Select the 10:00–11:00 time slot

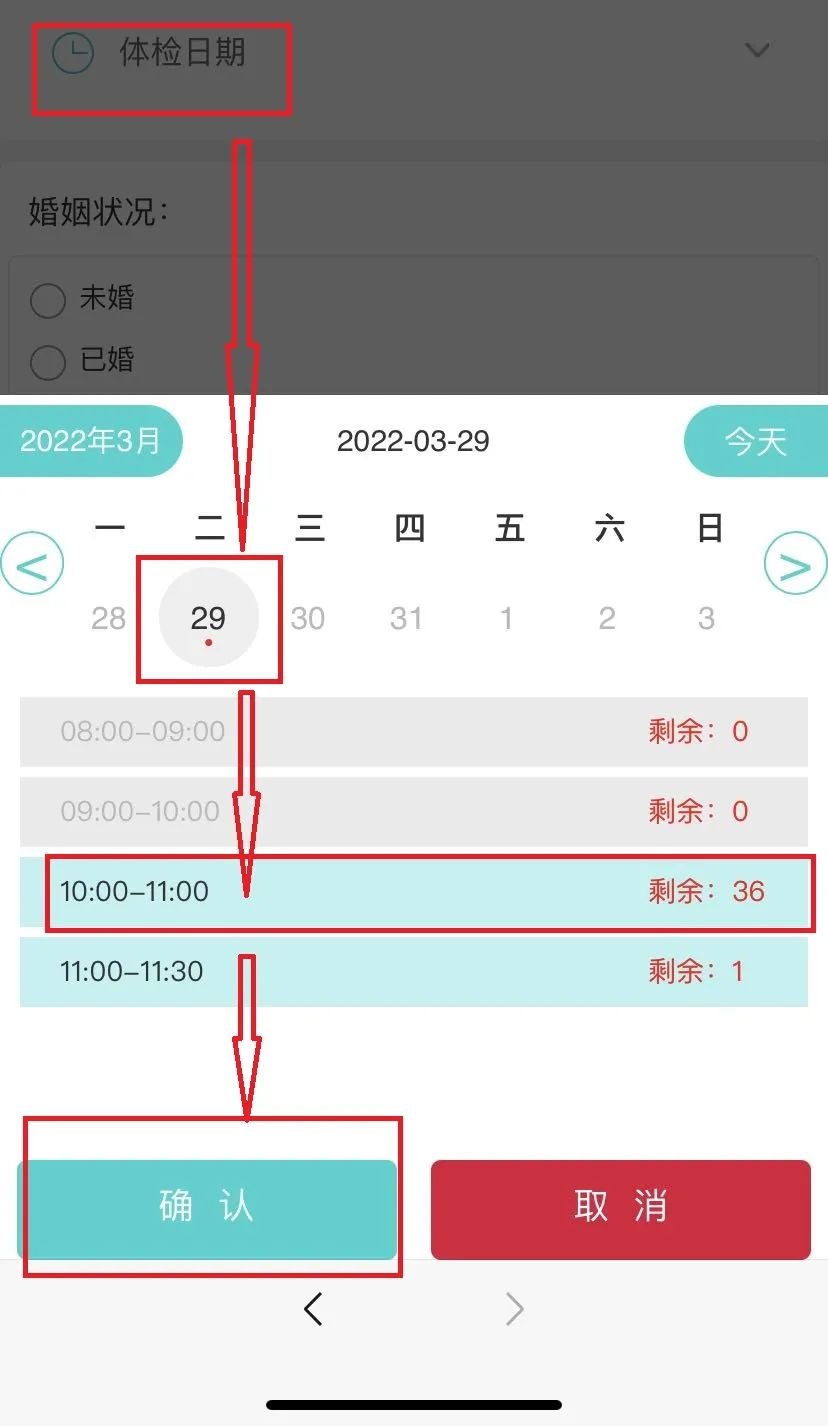(414, 891)
